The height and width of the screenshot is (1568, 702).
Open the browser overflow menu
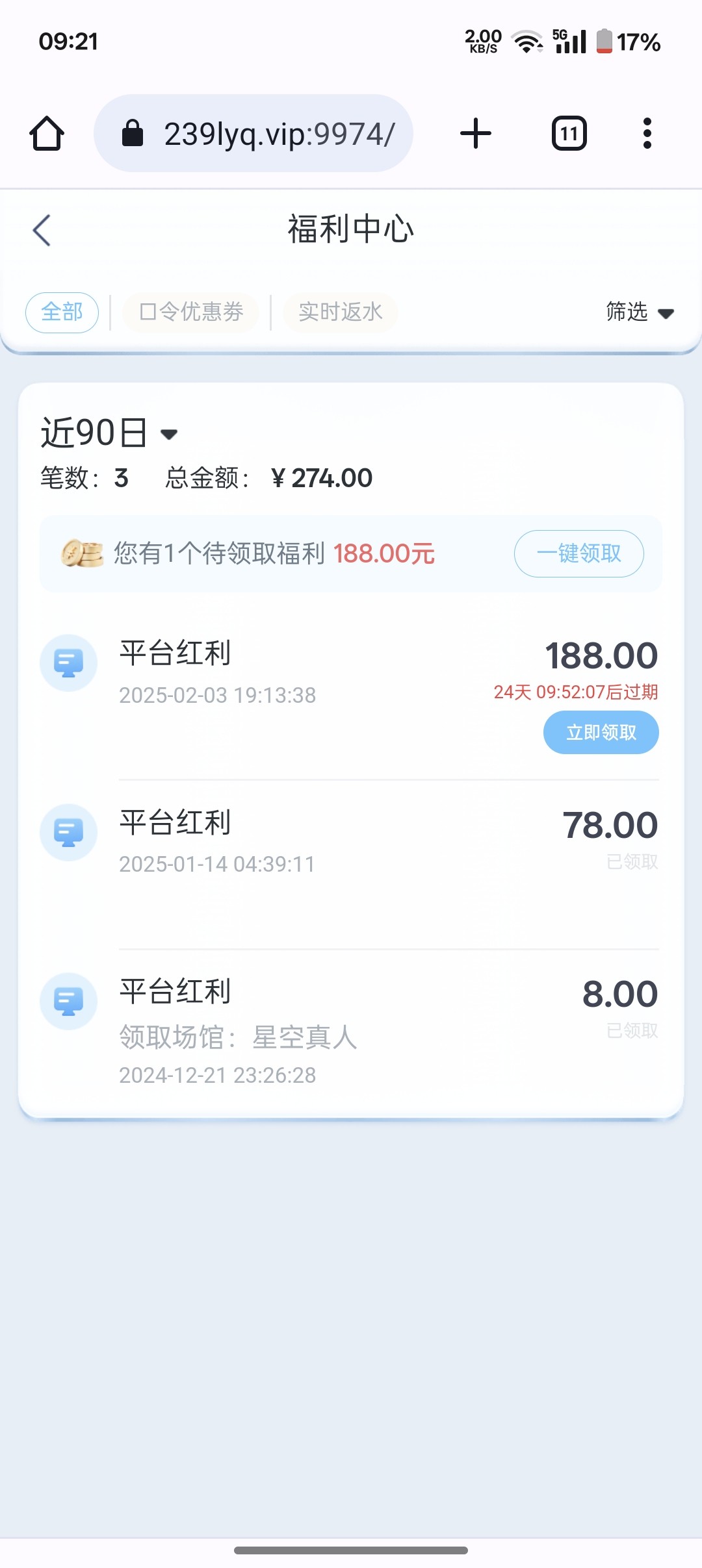[x=647, y=134]
